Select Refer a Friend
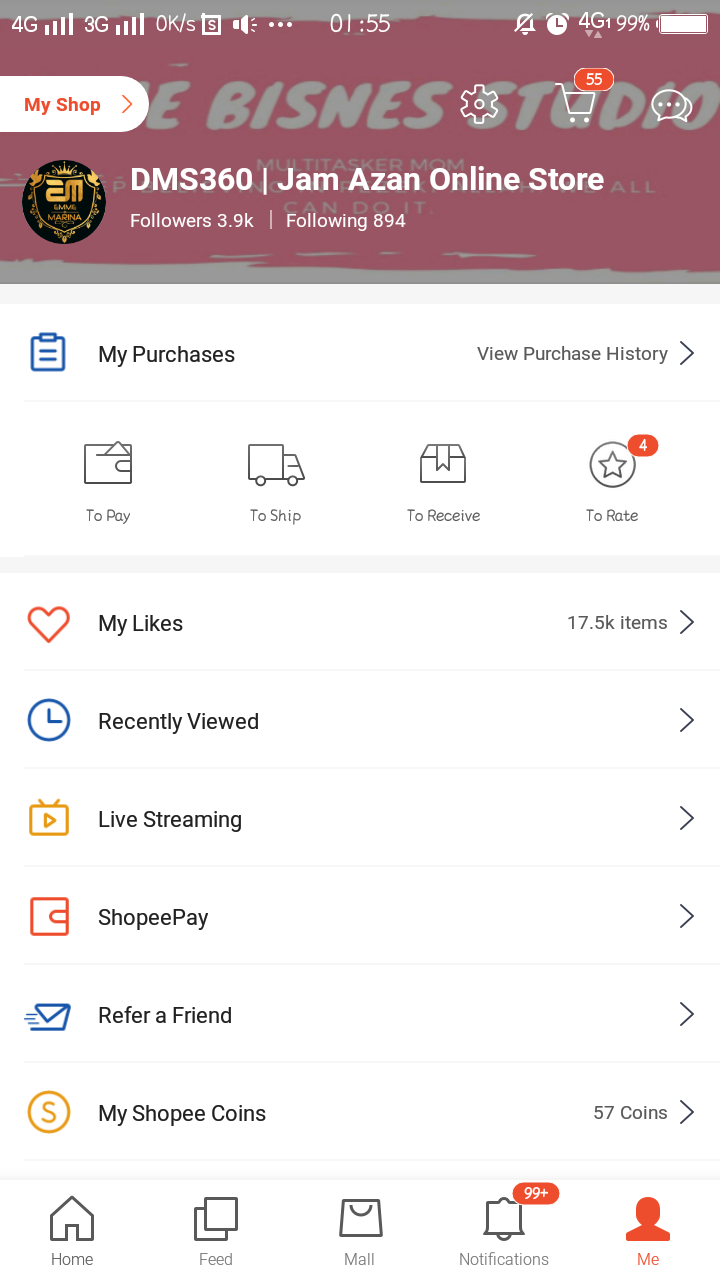720x1280 pixels. click(x=360, y=1015)
